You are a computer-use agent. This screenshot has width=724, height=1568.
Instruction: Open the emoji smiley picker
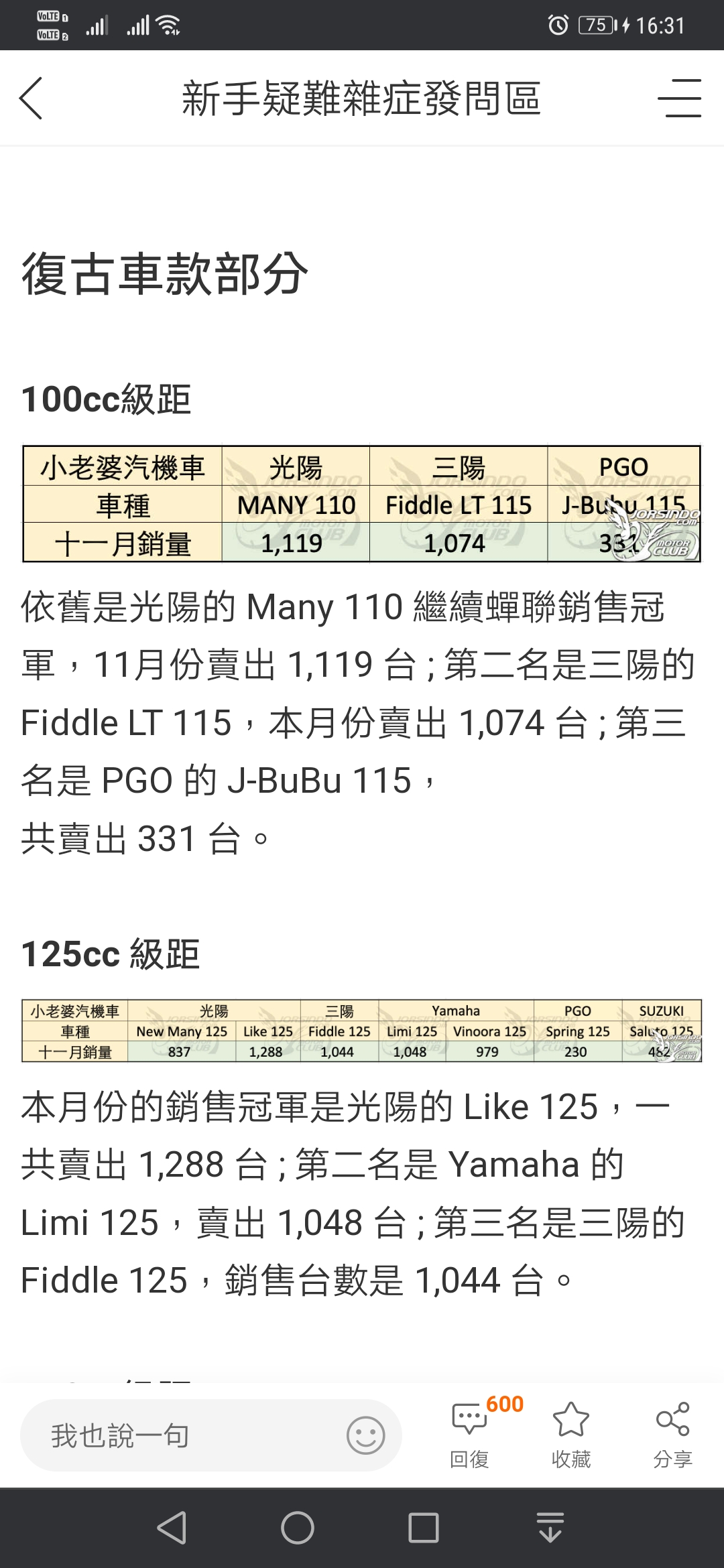point(365,1435)
